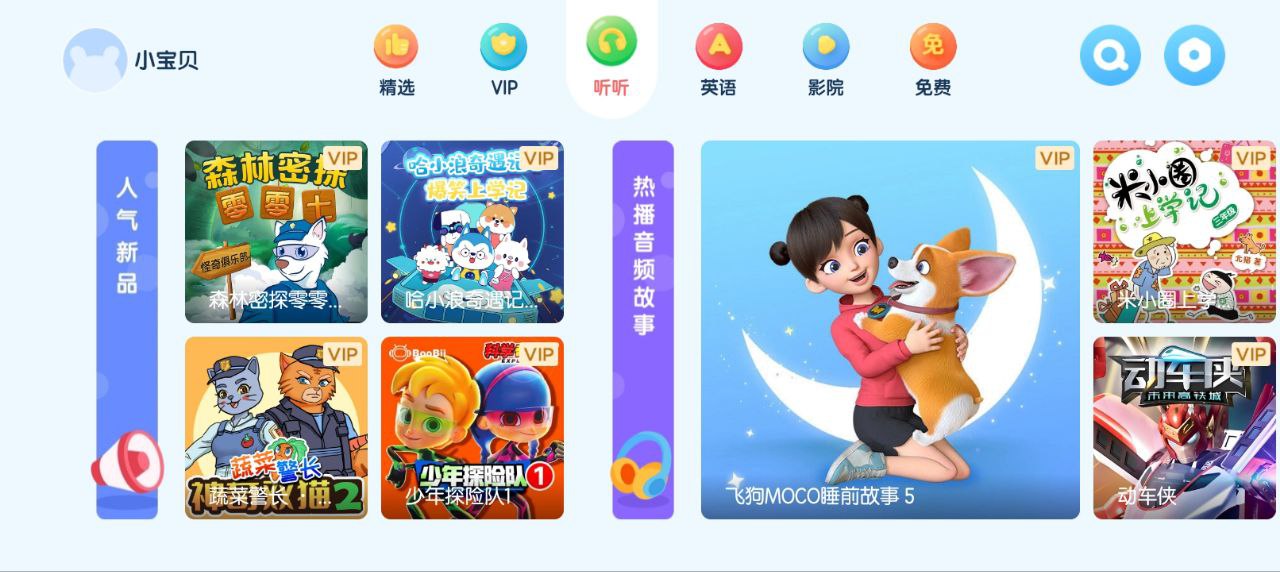Screen dimensions: 1280x572
Task: Open 飞狗MOCO睡前故事 5 banner
Action: click(x=890, y=329)
